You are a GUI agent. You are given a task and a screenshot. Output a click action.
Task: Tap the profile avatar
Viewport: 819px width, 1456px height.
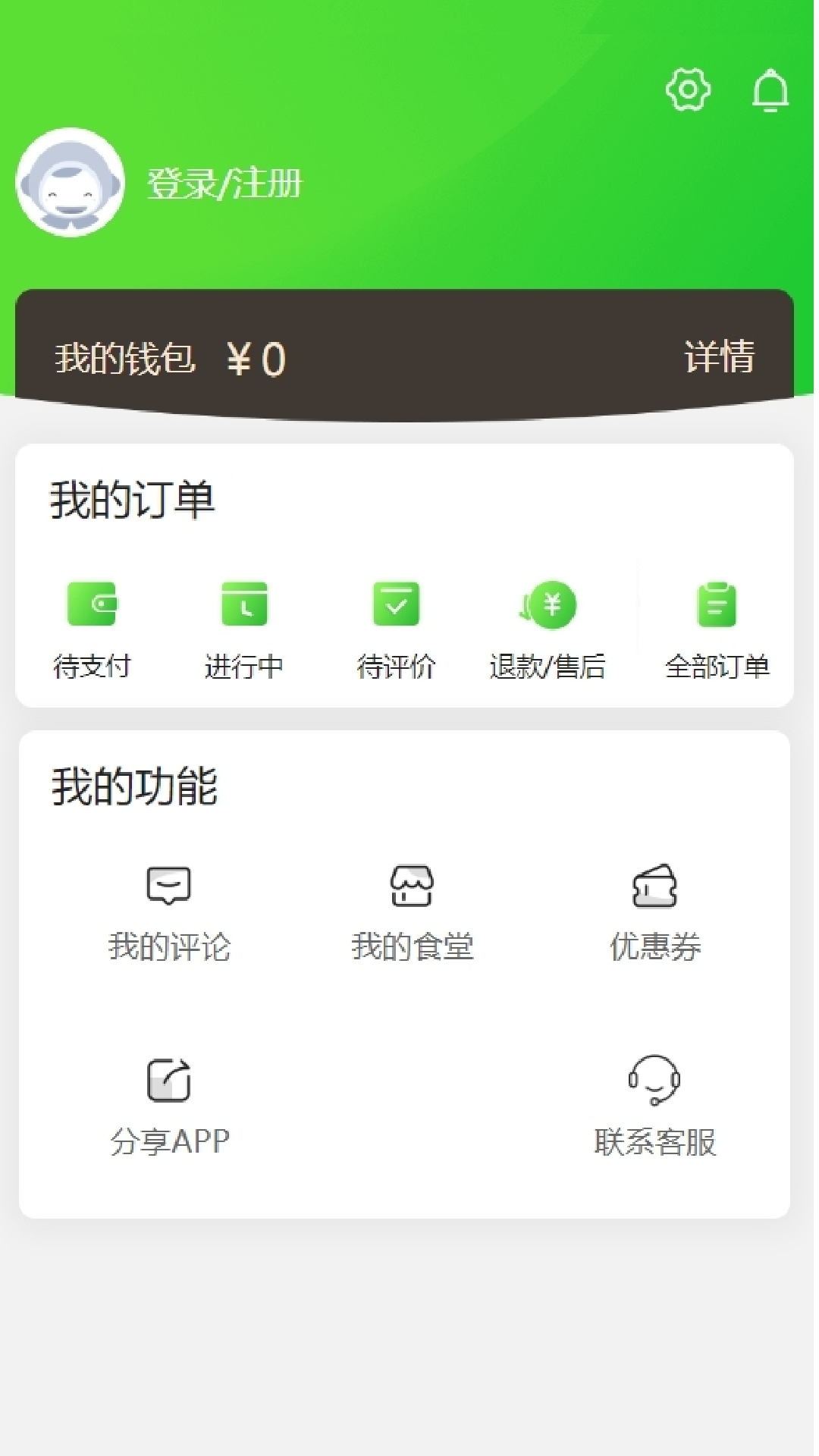[71, 183]
